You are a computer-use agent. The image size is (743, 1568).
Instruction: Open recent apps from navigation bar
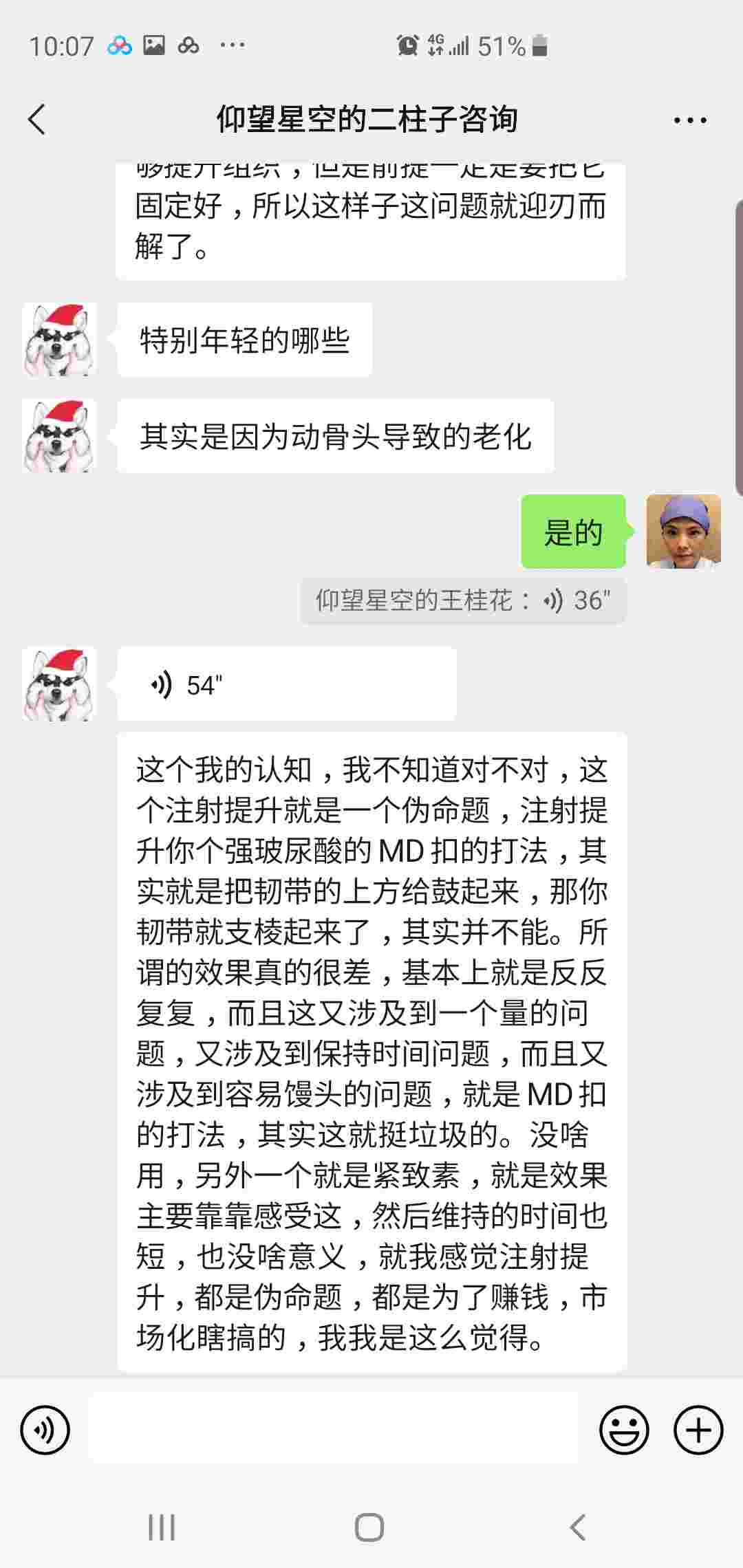[162, 1527]
